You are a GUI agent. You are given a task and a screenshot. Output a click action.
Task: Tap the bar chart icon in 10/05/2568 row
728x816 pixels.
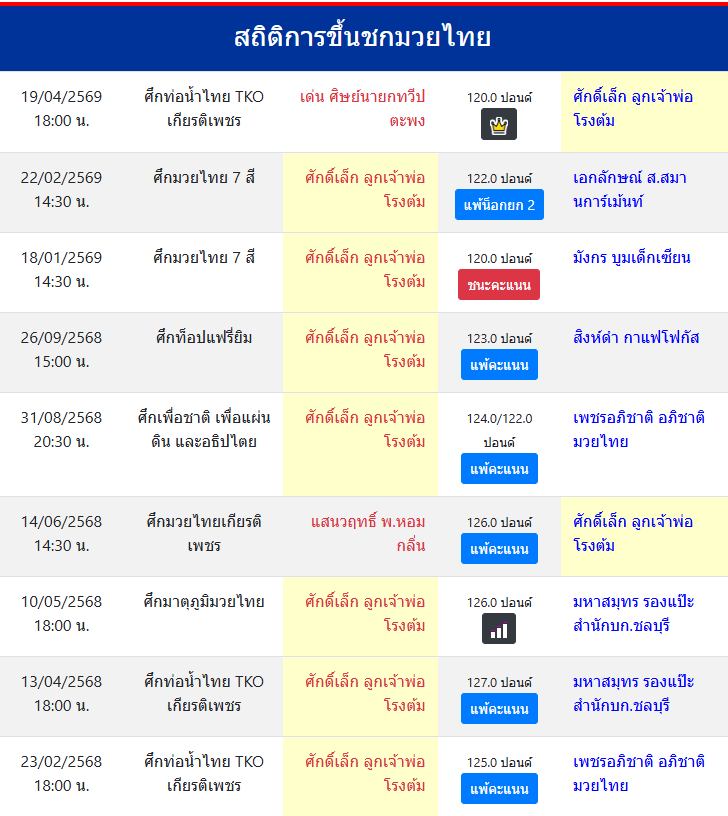[x=499, y=629]
